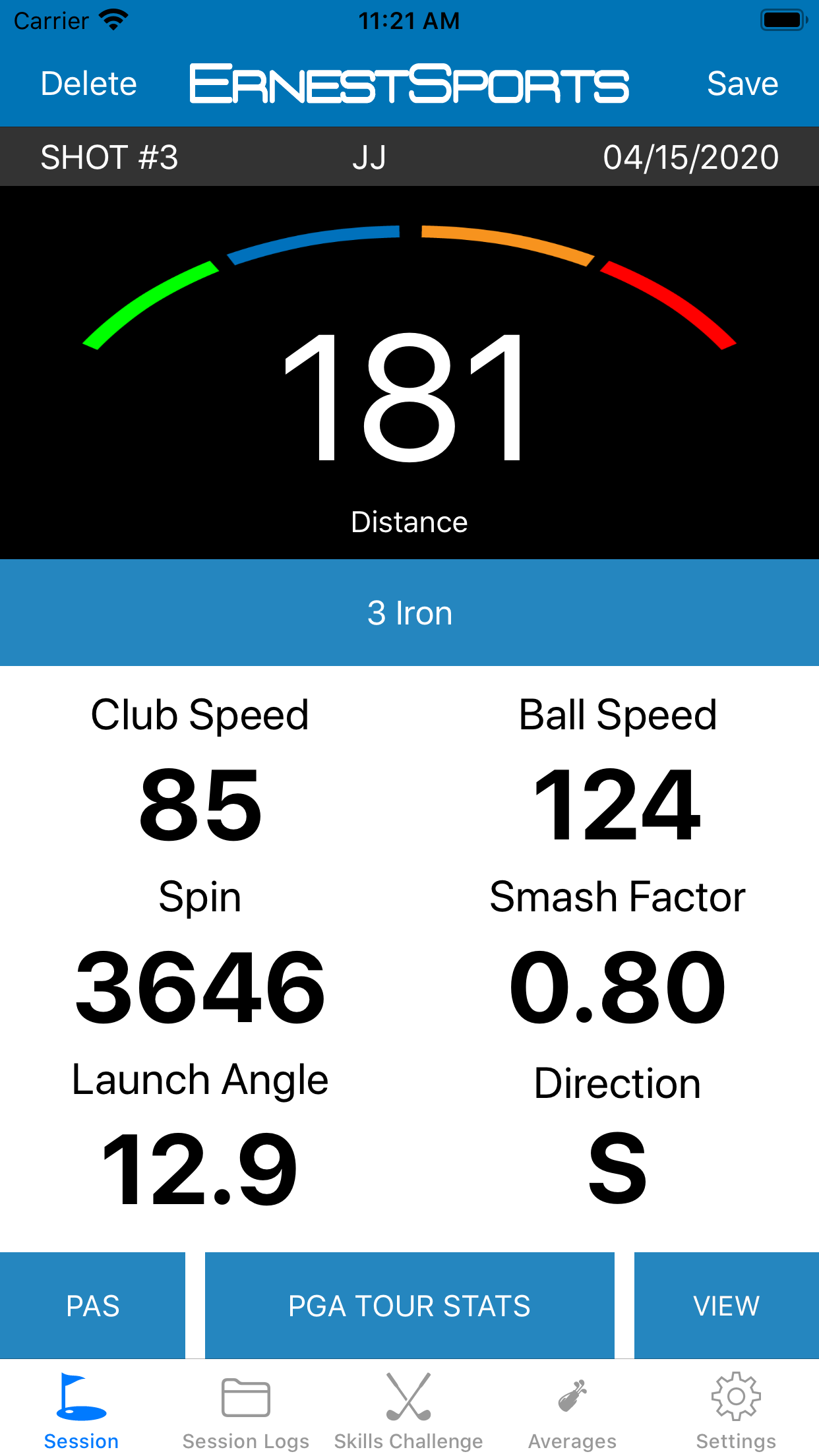Image resolution: width=819 pixels, height=1456 pixels.
Task: Open PAS view
Action: click(x=92, y=1306)
